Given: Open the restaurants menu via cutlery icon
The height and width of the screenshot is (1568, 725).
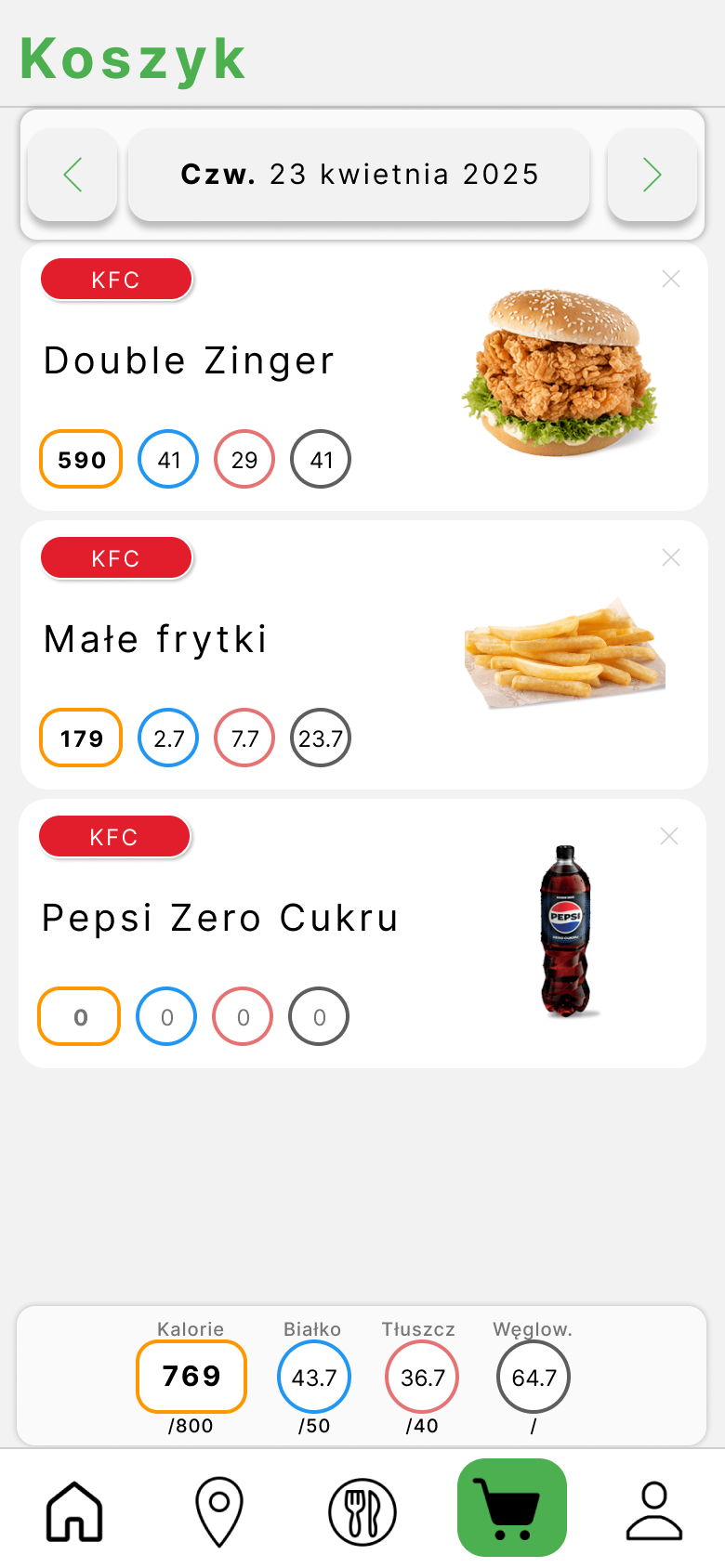Looking at the screenshot, I should point(362,1511).
